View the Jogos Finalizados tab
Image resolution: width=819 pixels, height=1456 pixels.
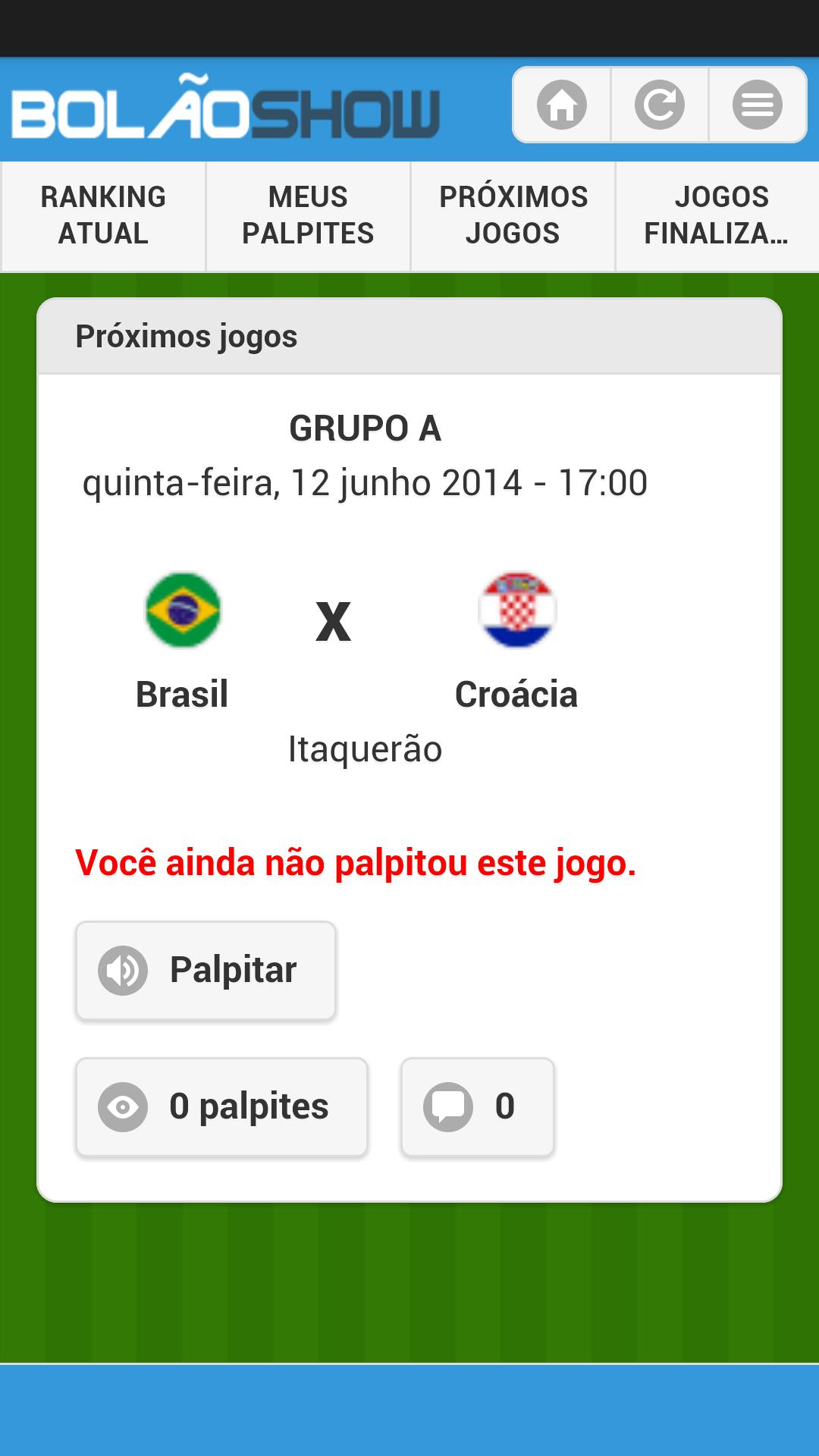click(x=717, y=215)
